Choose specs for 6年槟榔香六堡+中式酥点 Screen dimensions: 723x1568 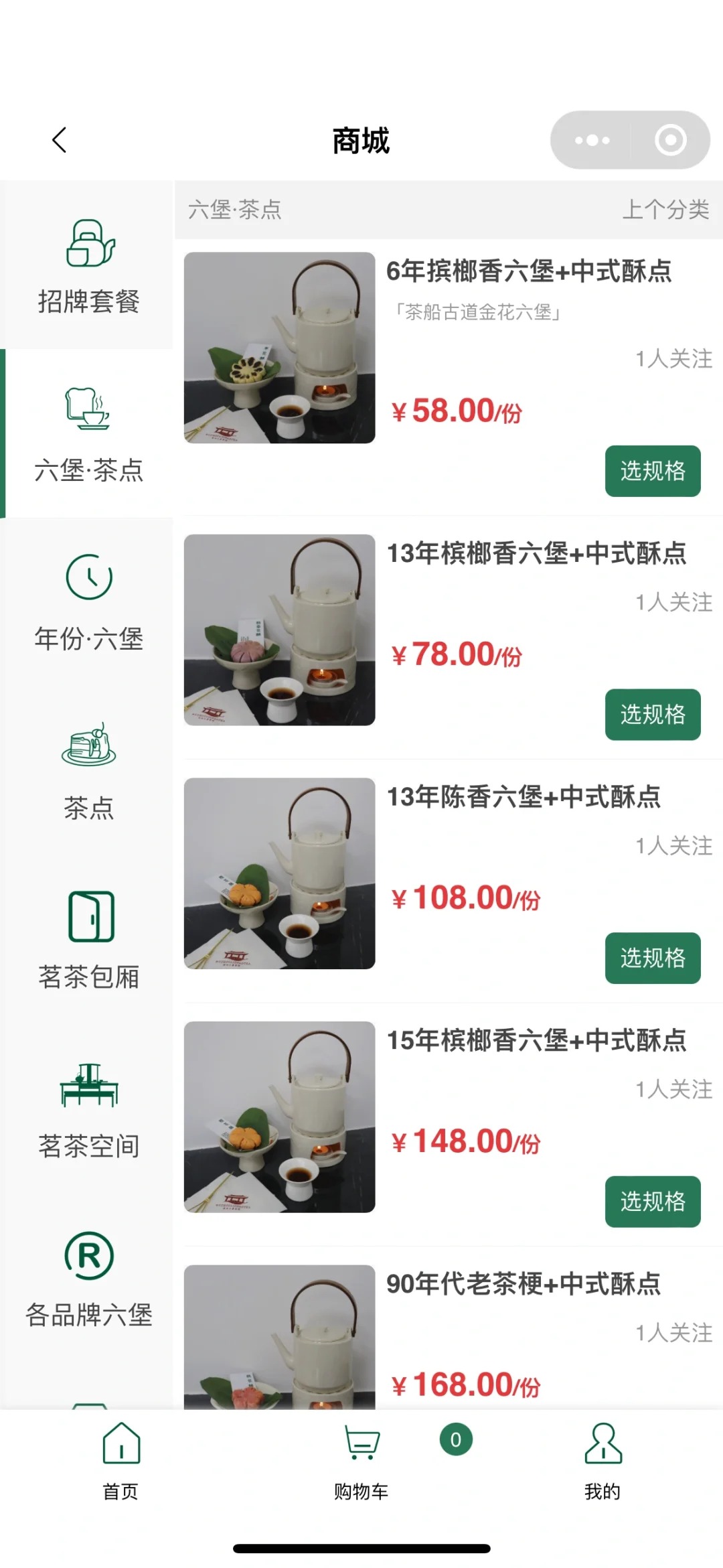pos(653,471)
